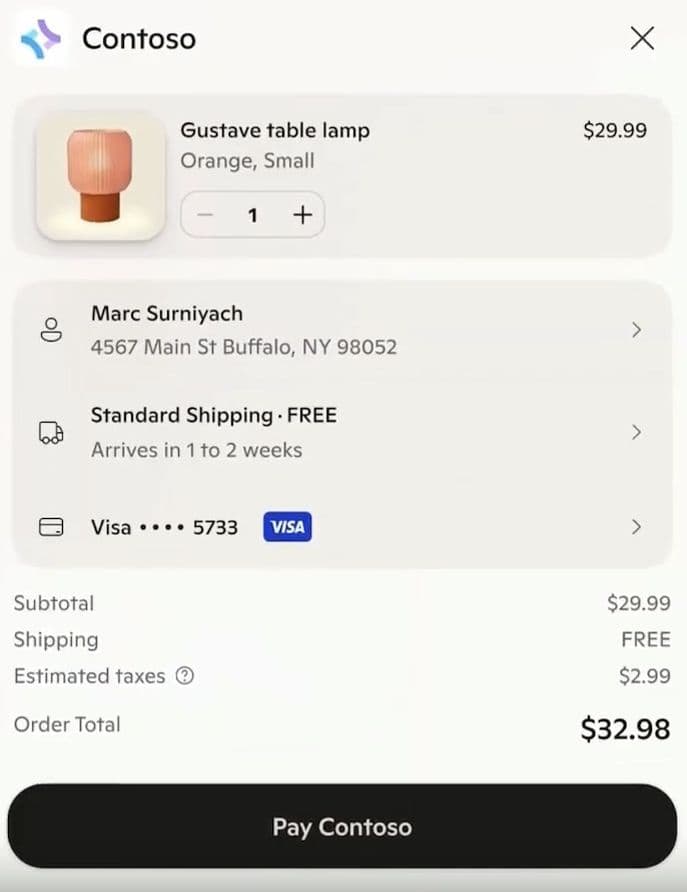Tap the Pay Contoso button
Screen dimensions: 687x892
coord(342,827)
